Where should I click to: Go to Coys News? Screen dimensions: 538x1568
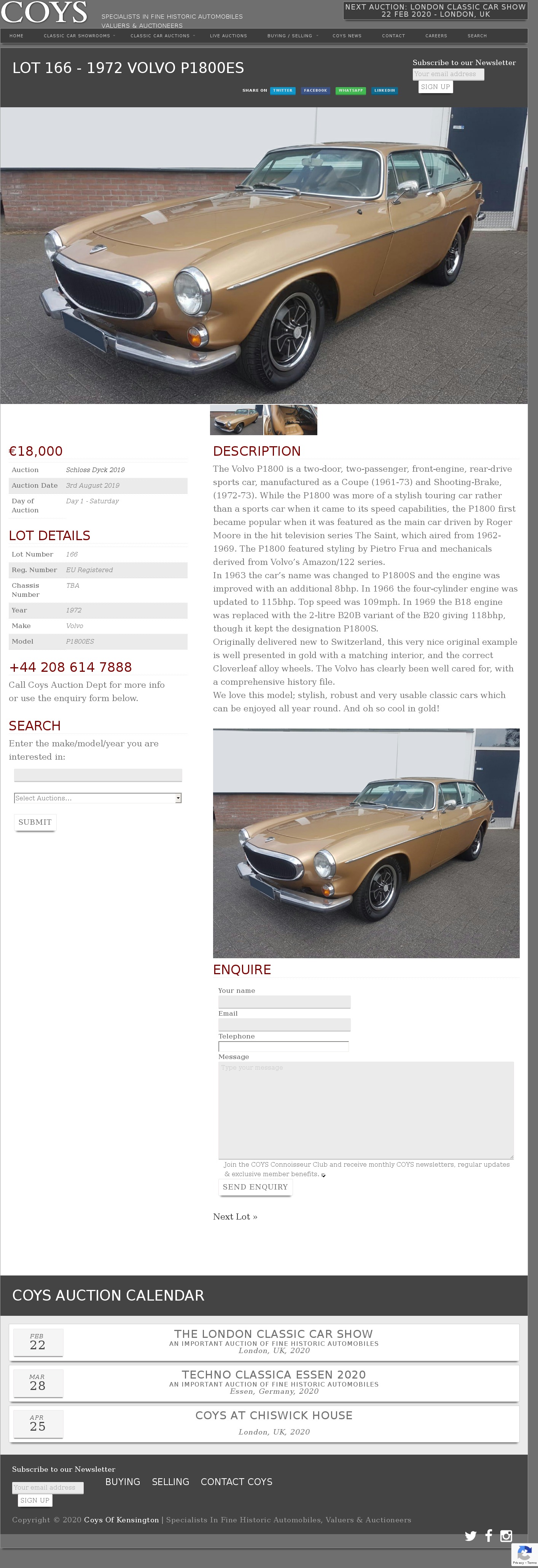click(x=347, y=36)
